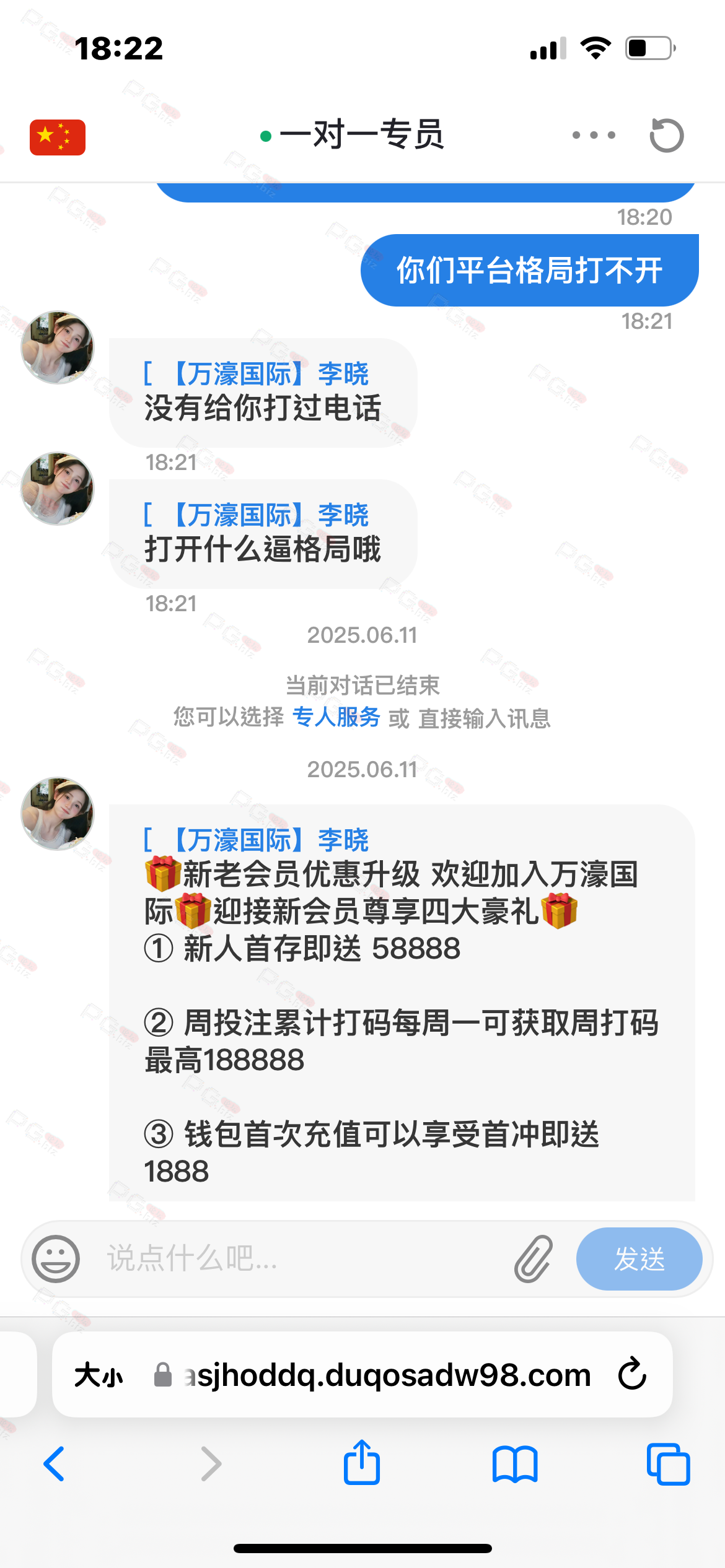Go back to the previous page
This screenshot has width=725, height=1568.
(55, 1464)
